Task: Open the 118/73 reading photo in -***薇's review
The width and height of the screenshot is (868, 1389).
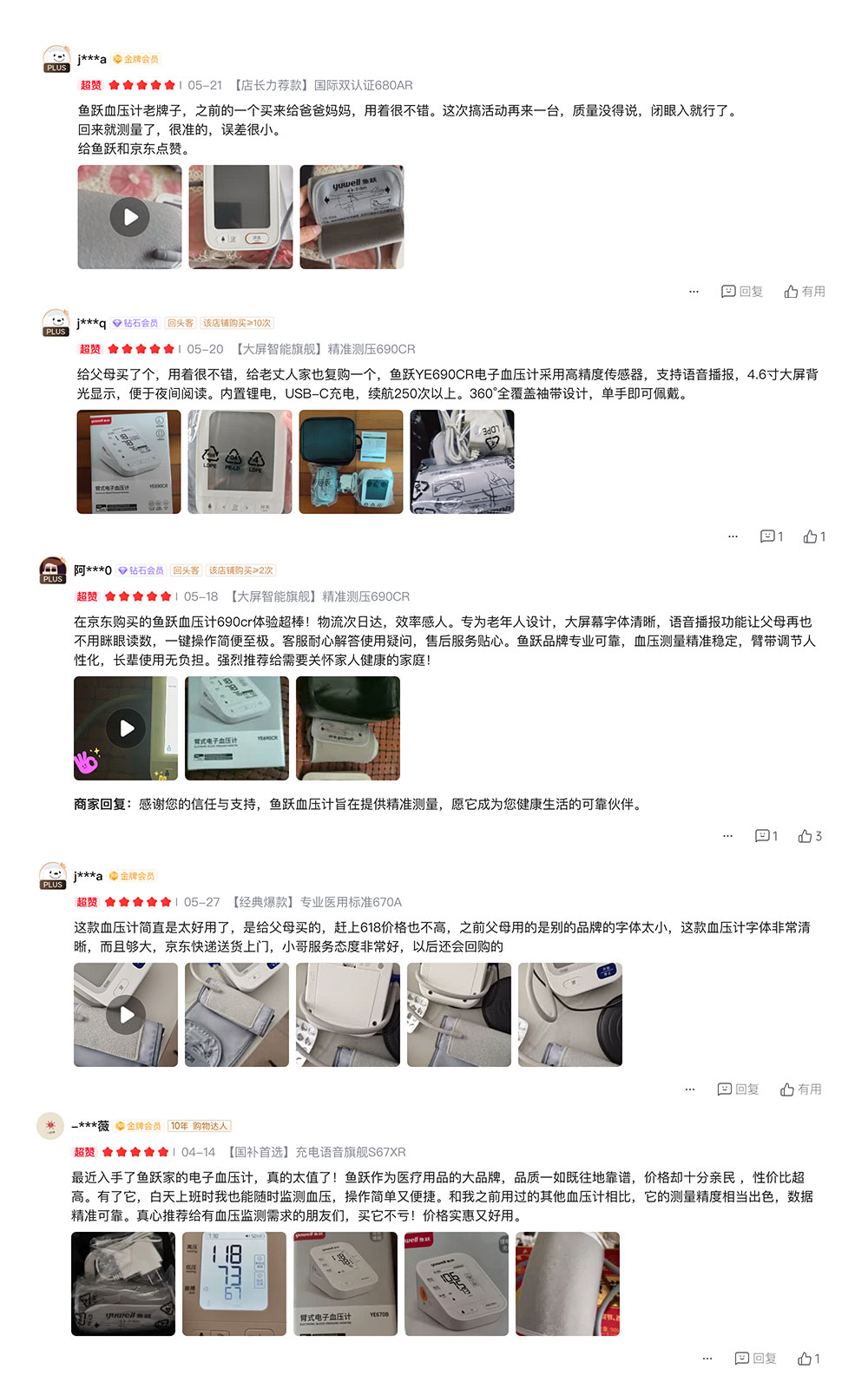Action: coord(234,1283)
